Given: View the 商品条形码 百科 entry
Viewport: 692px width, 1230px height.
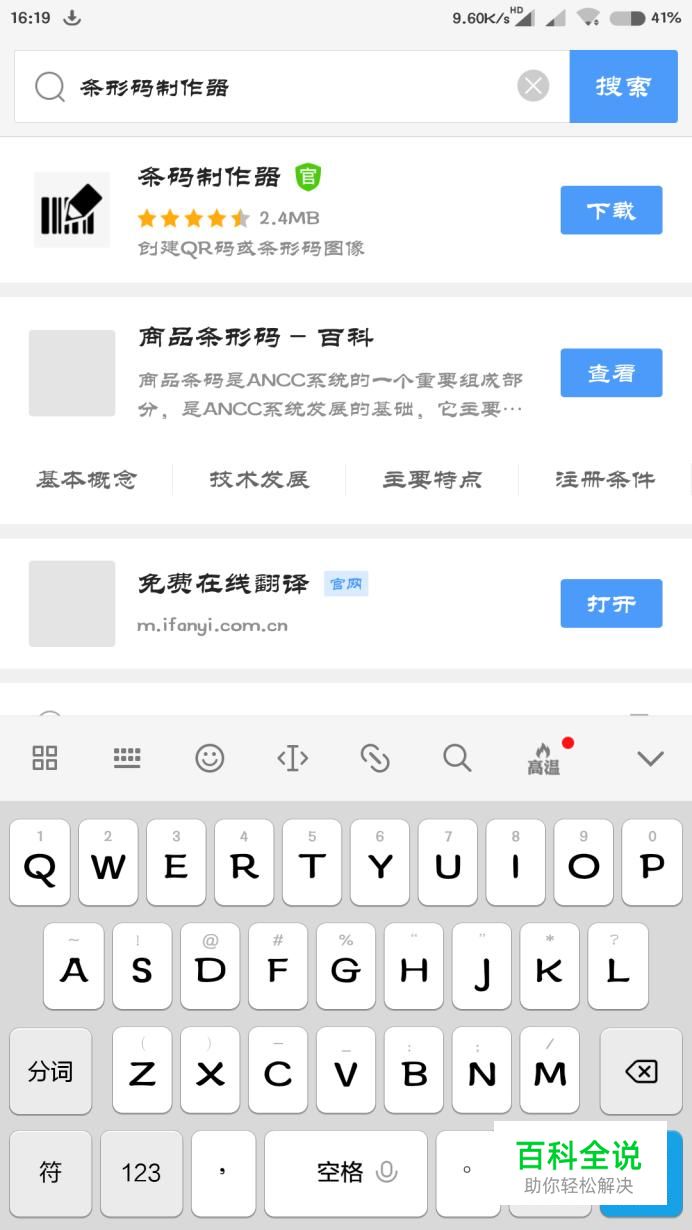Looking at the screenshot, I should point(611,373).
